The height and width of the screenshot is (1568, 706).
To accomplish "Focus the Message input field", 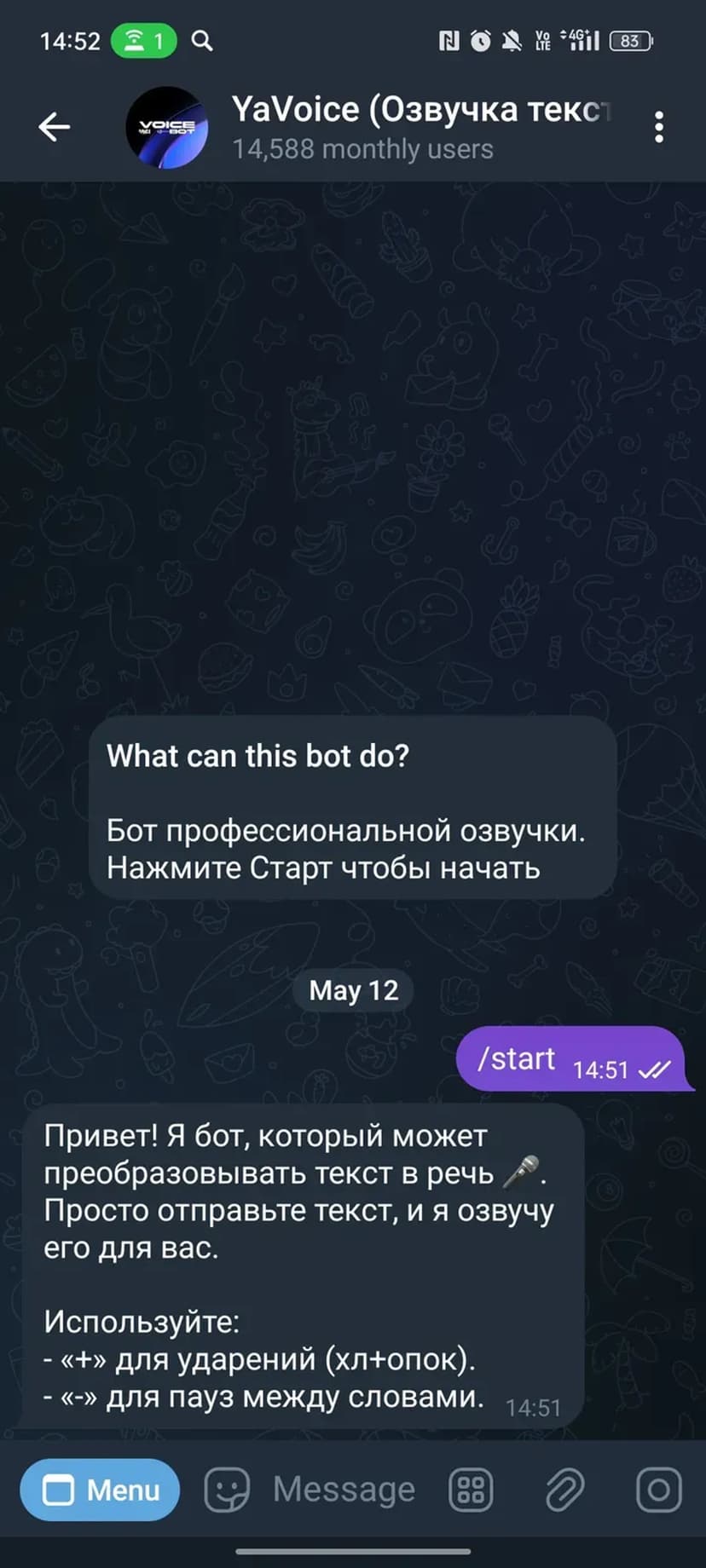I will pos(344,1490).
